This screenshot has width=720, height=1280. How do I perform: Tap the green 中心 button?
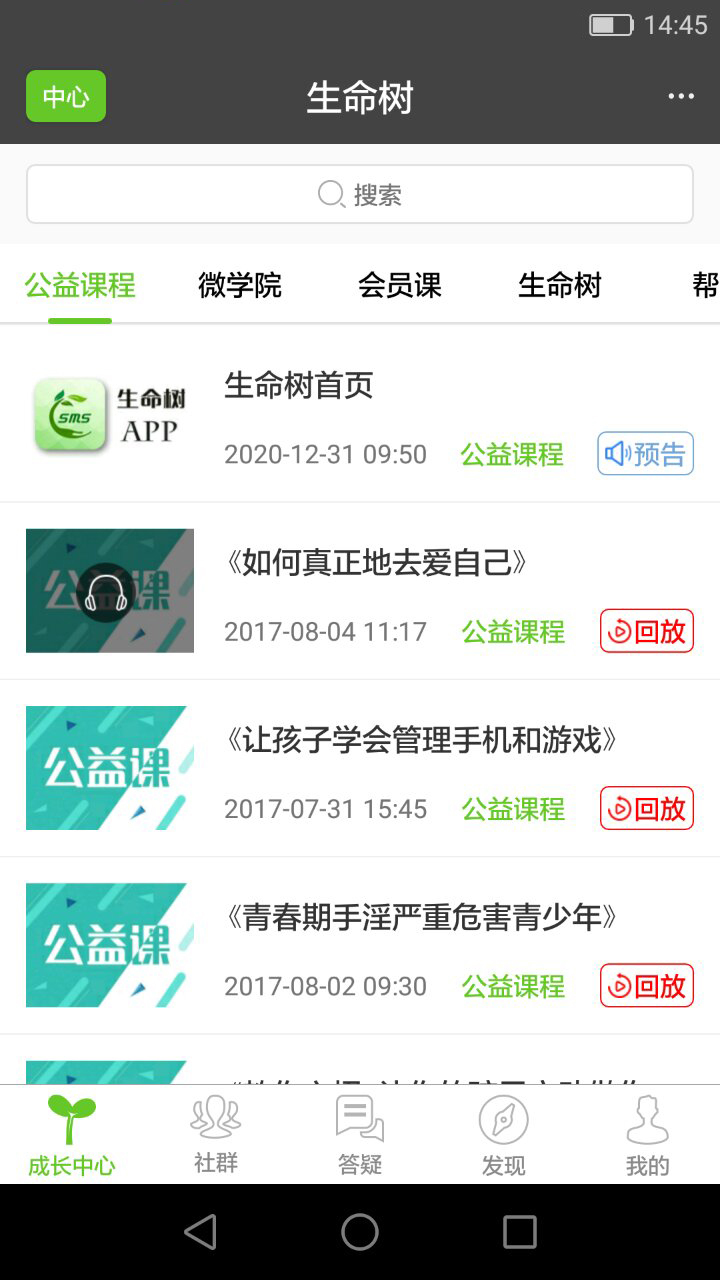[66, 97]
